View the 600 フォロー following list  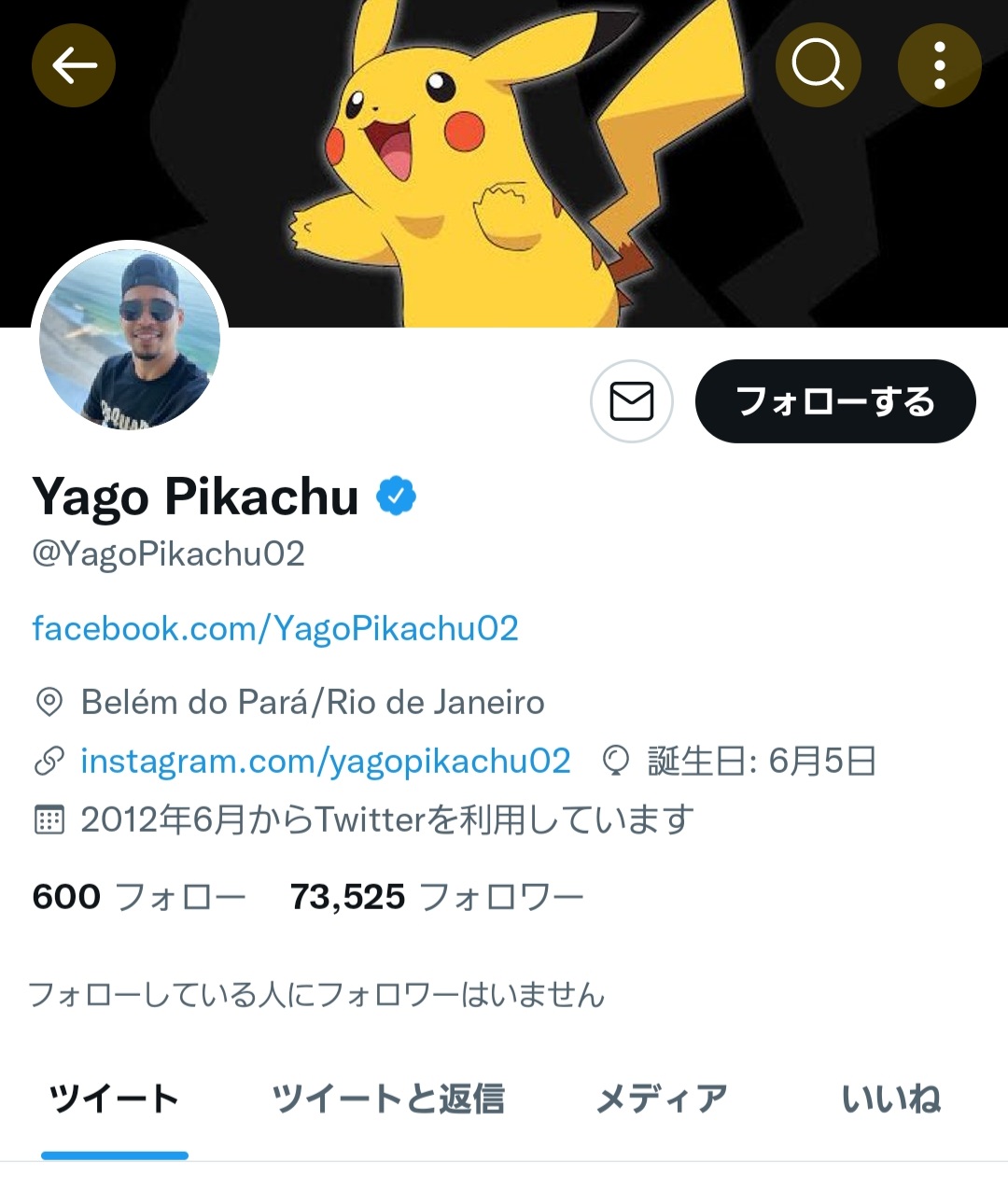point(138,897)
